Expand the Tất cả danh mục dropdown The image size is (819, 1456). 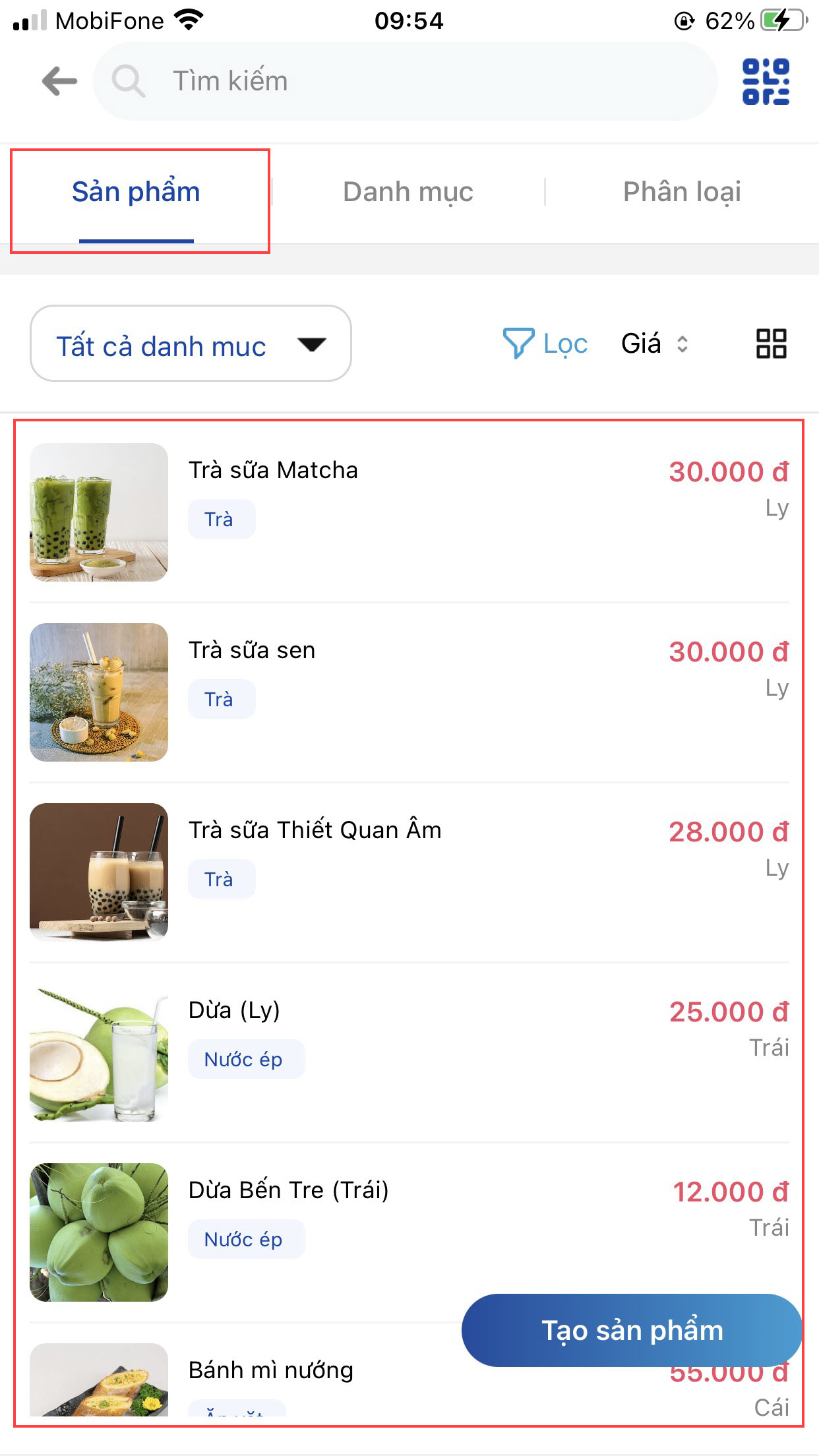pos(191,344)
